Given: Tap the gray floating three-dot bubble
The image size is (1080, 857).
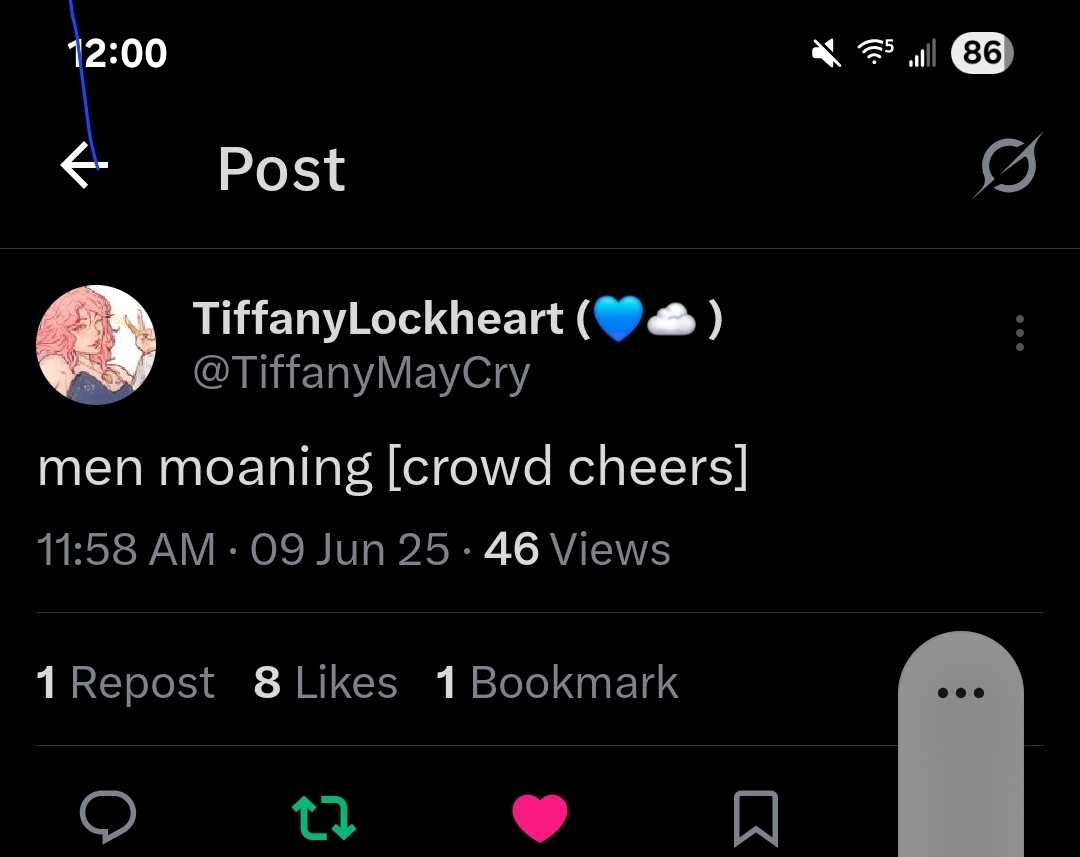Looking at the screenshot, I should pos(960,692).
